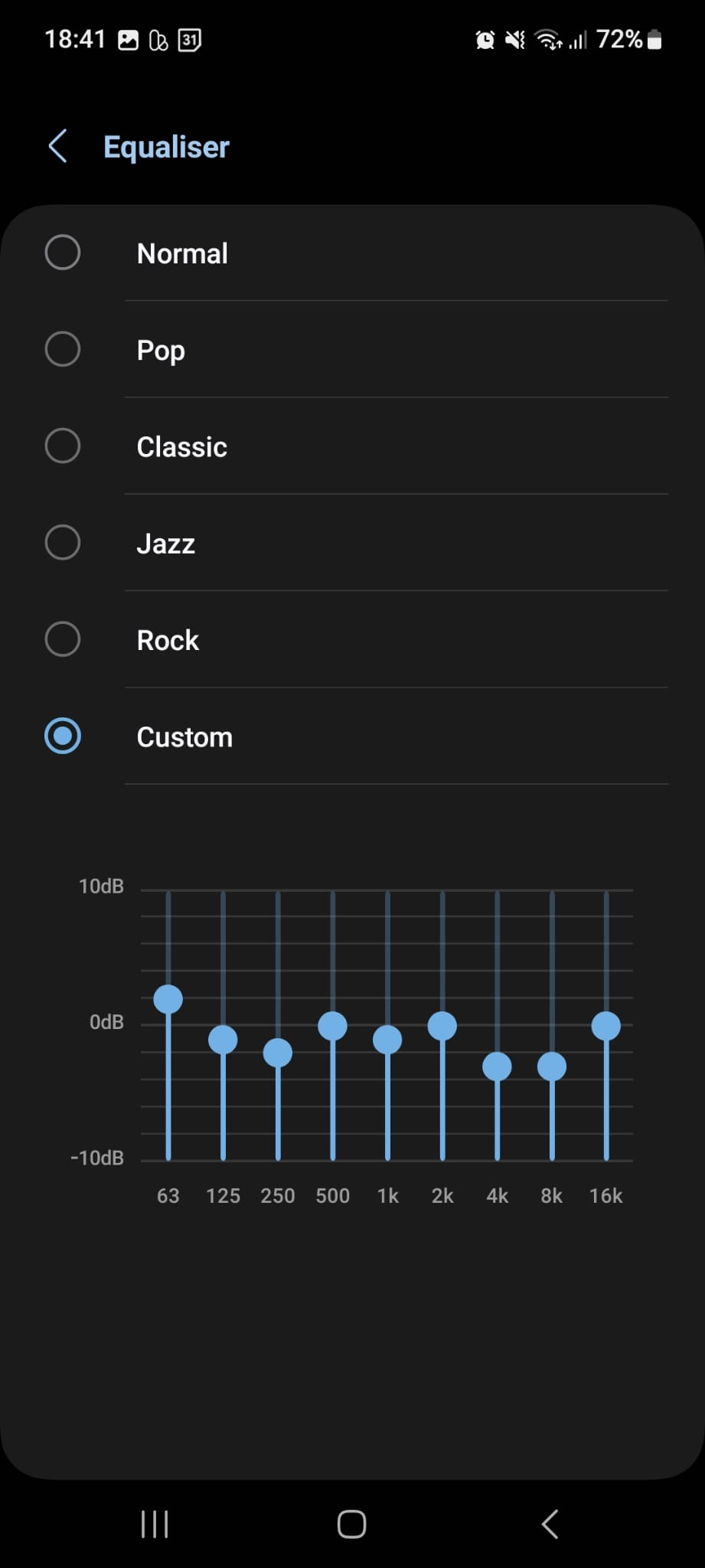
Task: Tap the 4k band slider handle
Action: tap(497, 1067)
